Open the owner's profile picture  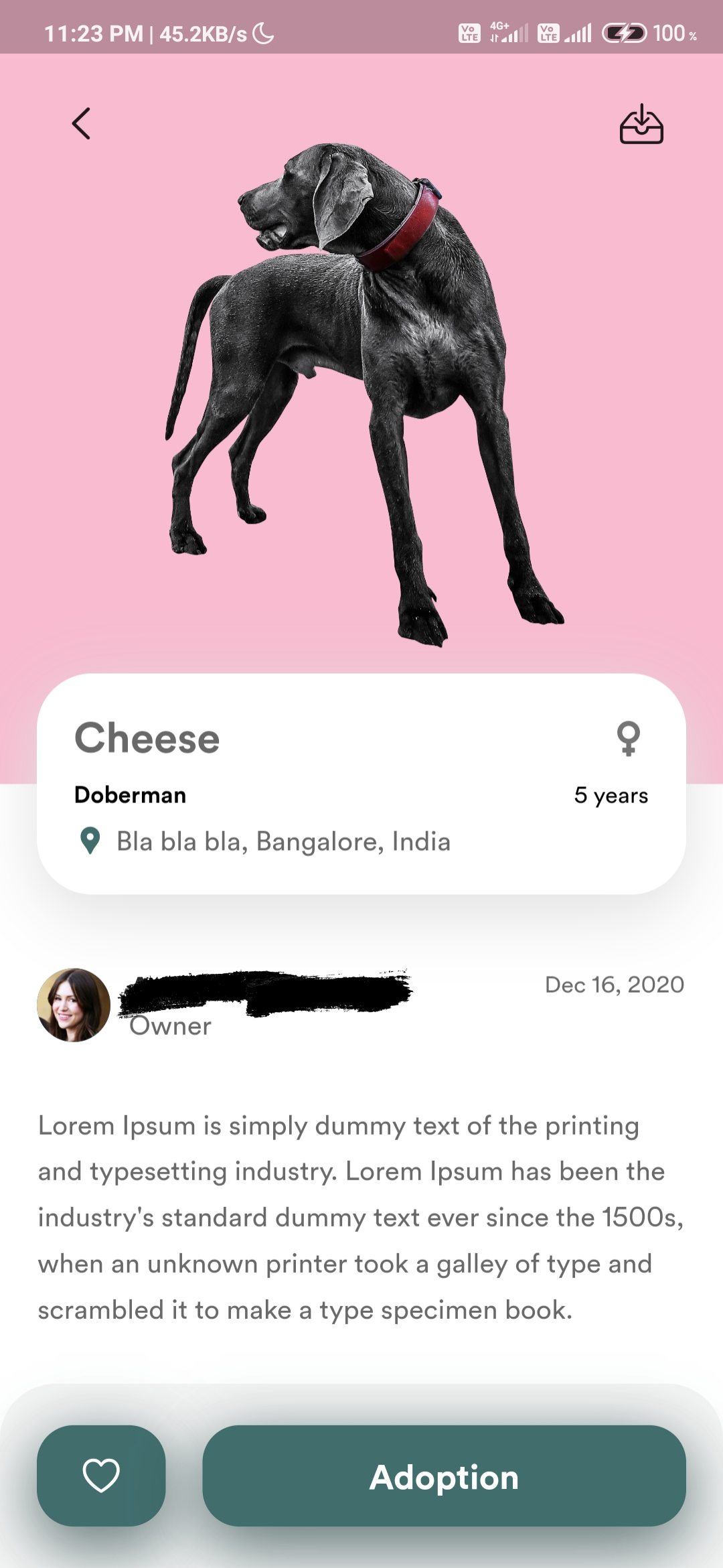pos(74,1005)
